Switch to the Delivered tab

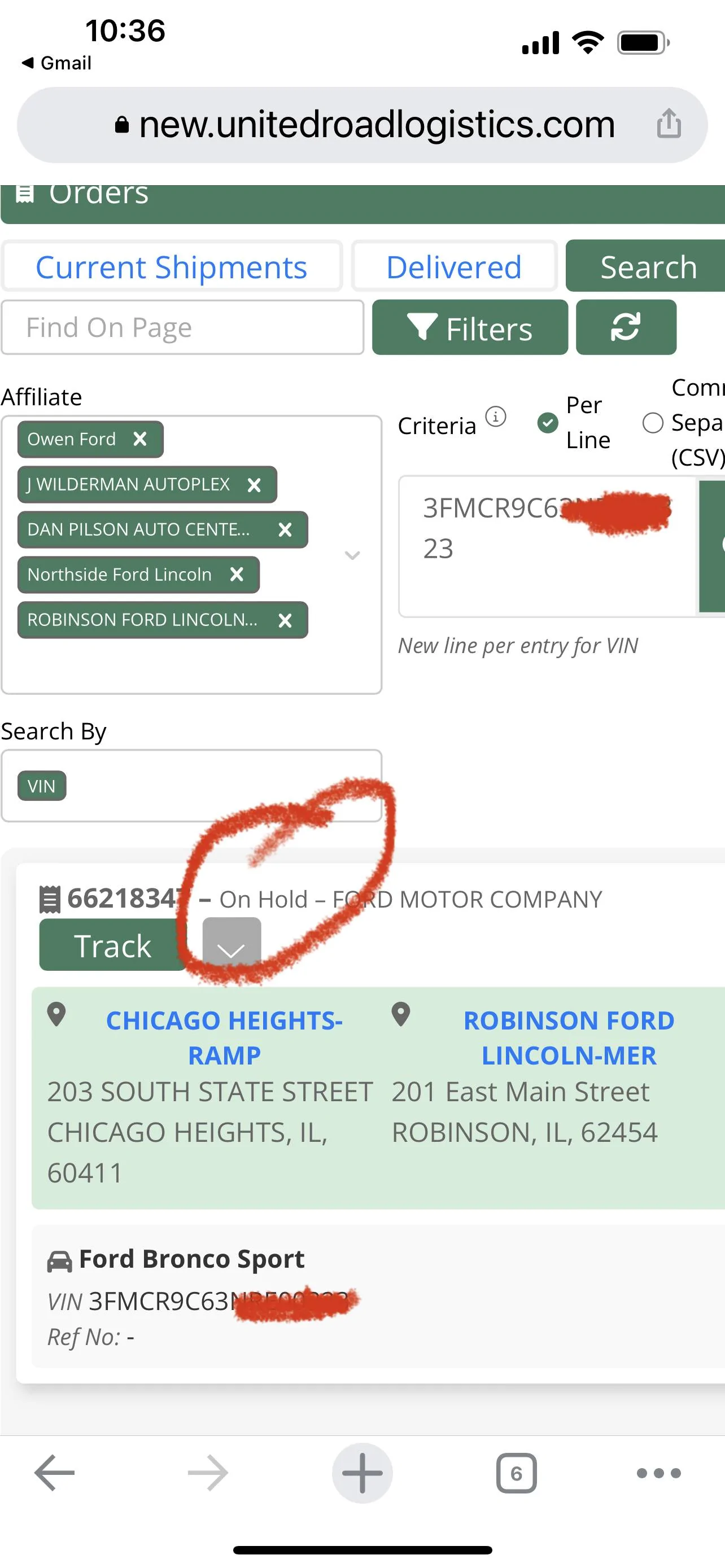coord(454,266)
